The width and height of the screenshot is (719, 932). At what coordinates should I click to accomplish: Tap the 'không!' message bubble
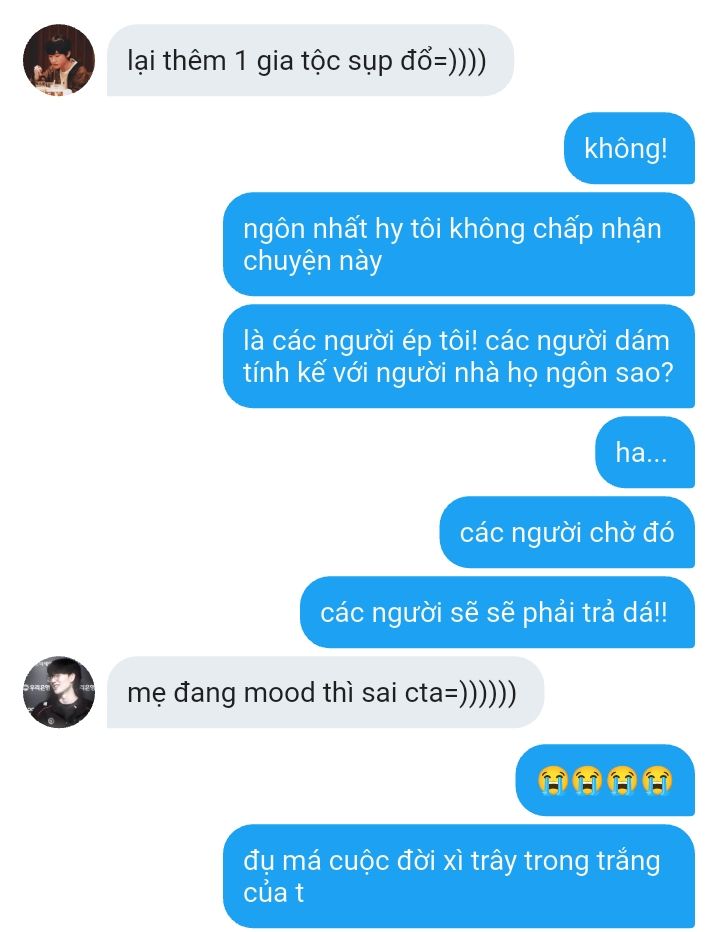click(627, 149)
